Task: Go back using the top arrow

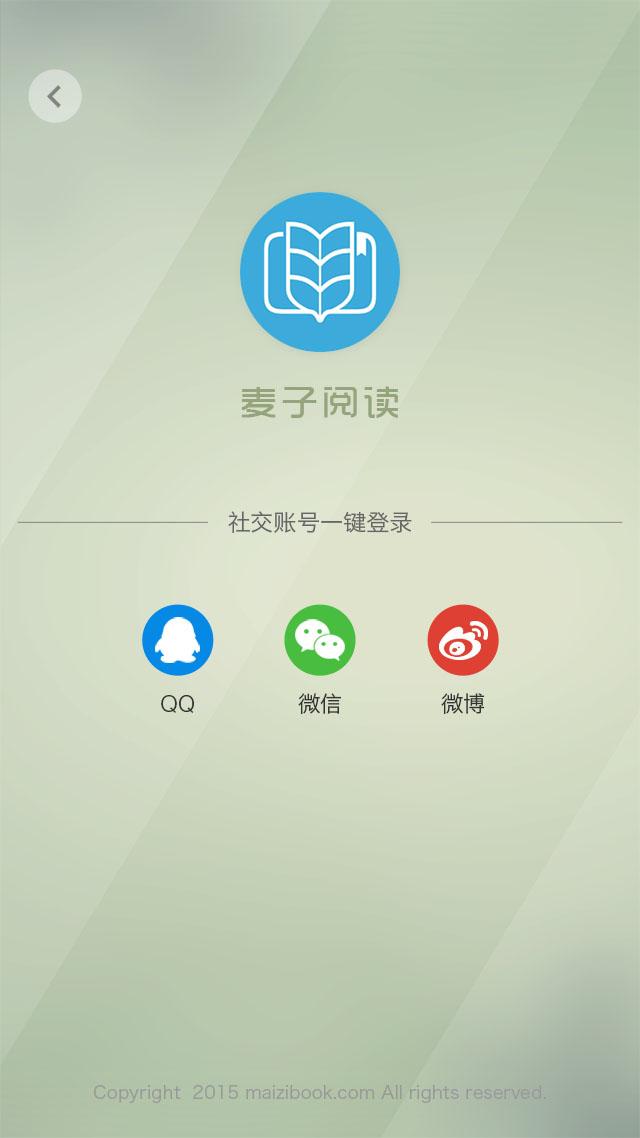Action: tap(55, 96)
